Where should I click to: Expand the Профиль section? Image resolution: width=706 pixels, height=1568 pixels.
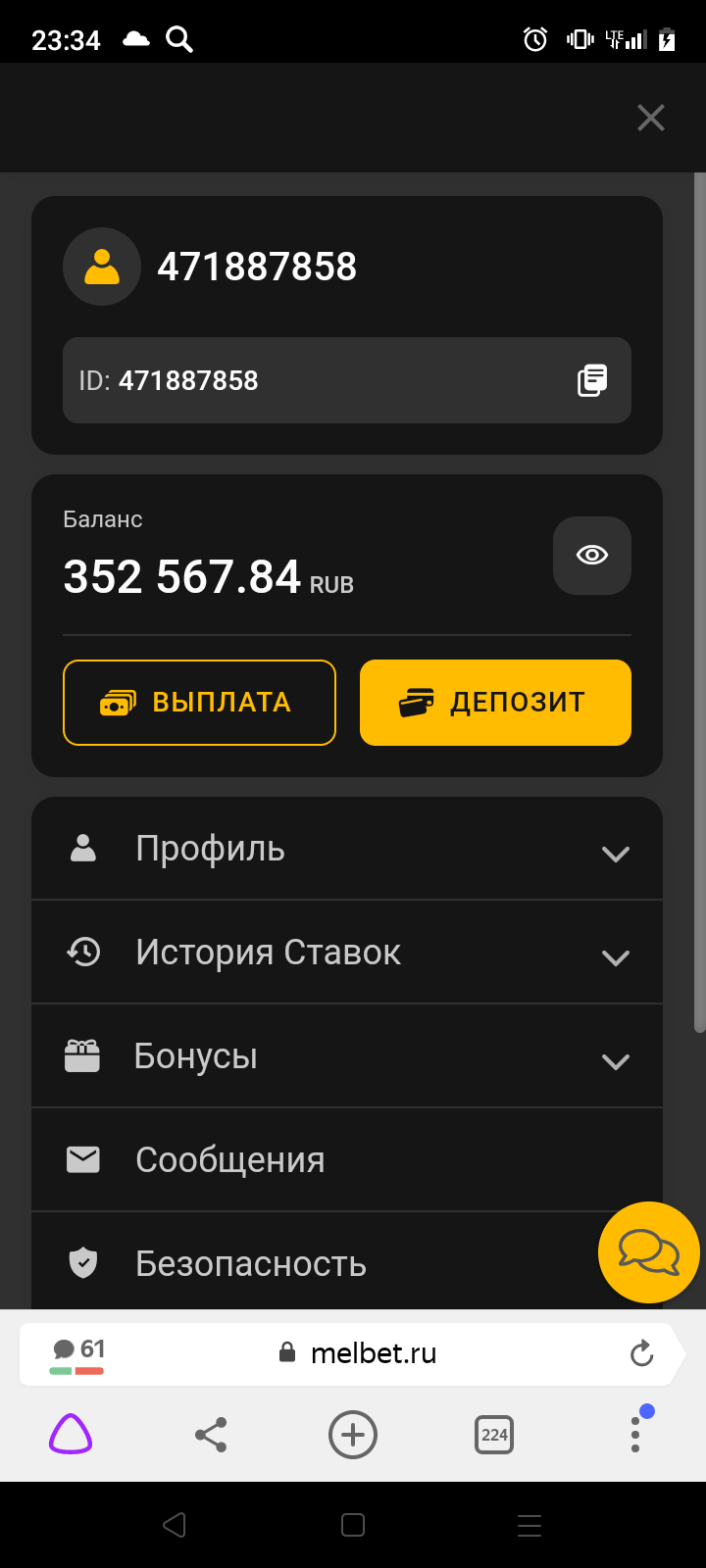coord(346,849)
